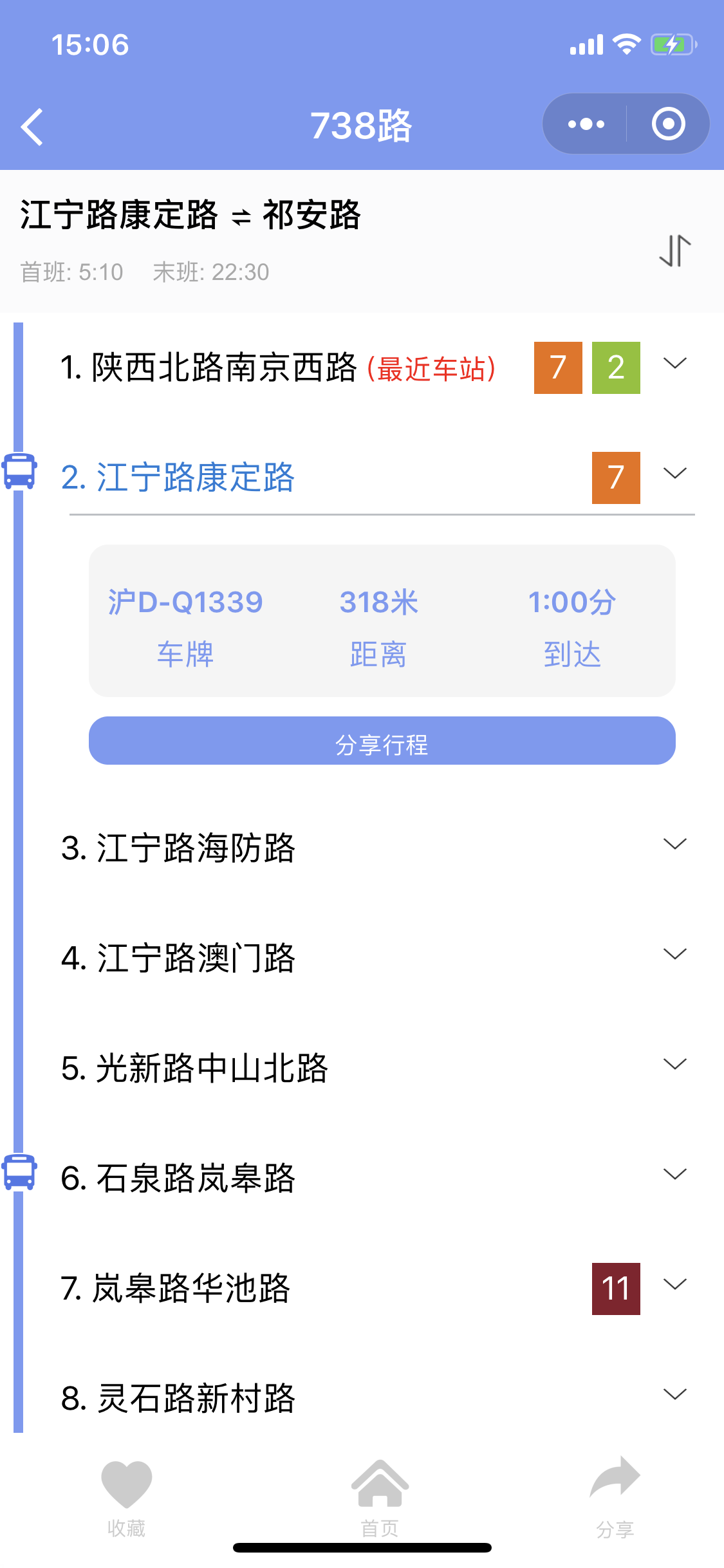Close the mini program with circle icon
This screenshot has height=1568, width=724.
tap(668, 124)
